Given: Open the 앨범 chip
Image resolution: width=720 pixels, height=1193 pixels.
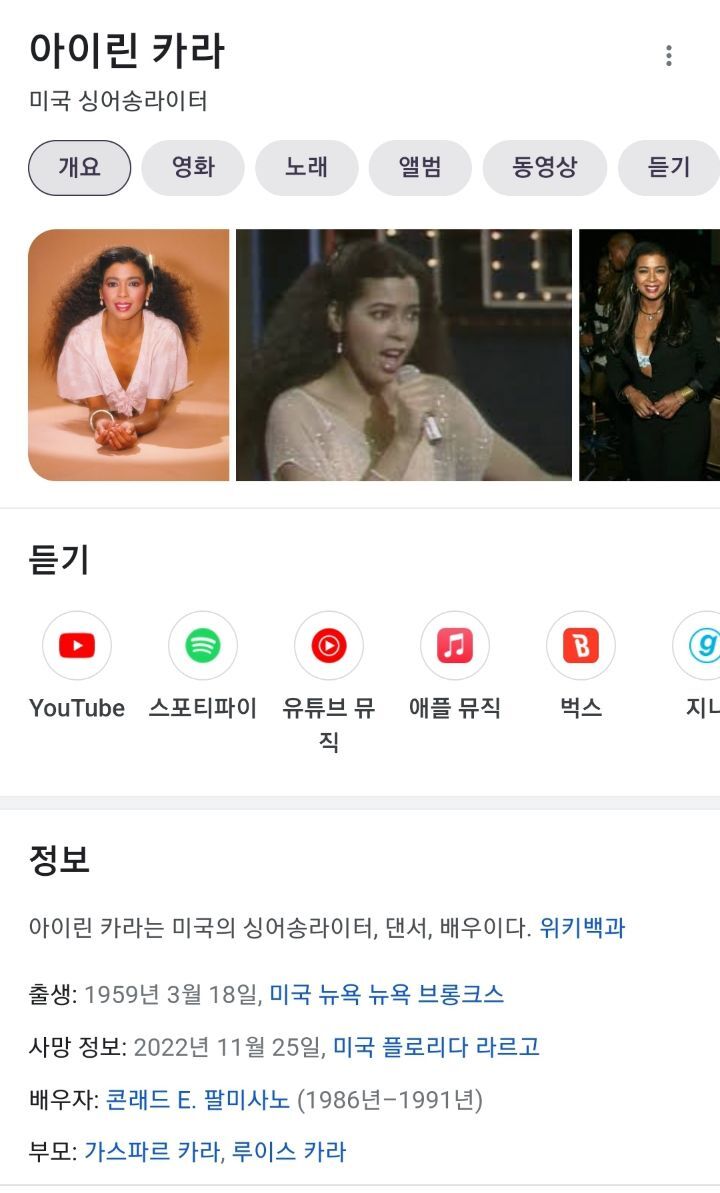Looking at the screenshot, I should pyautogui.click(x=420, y=167).
